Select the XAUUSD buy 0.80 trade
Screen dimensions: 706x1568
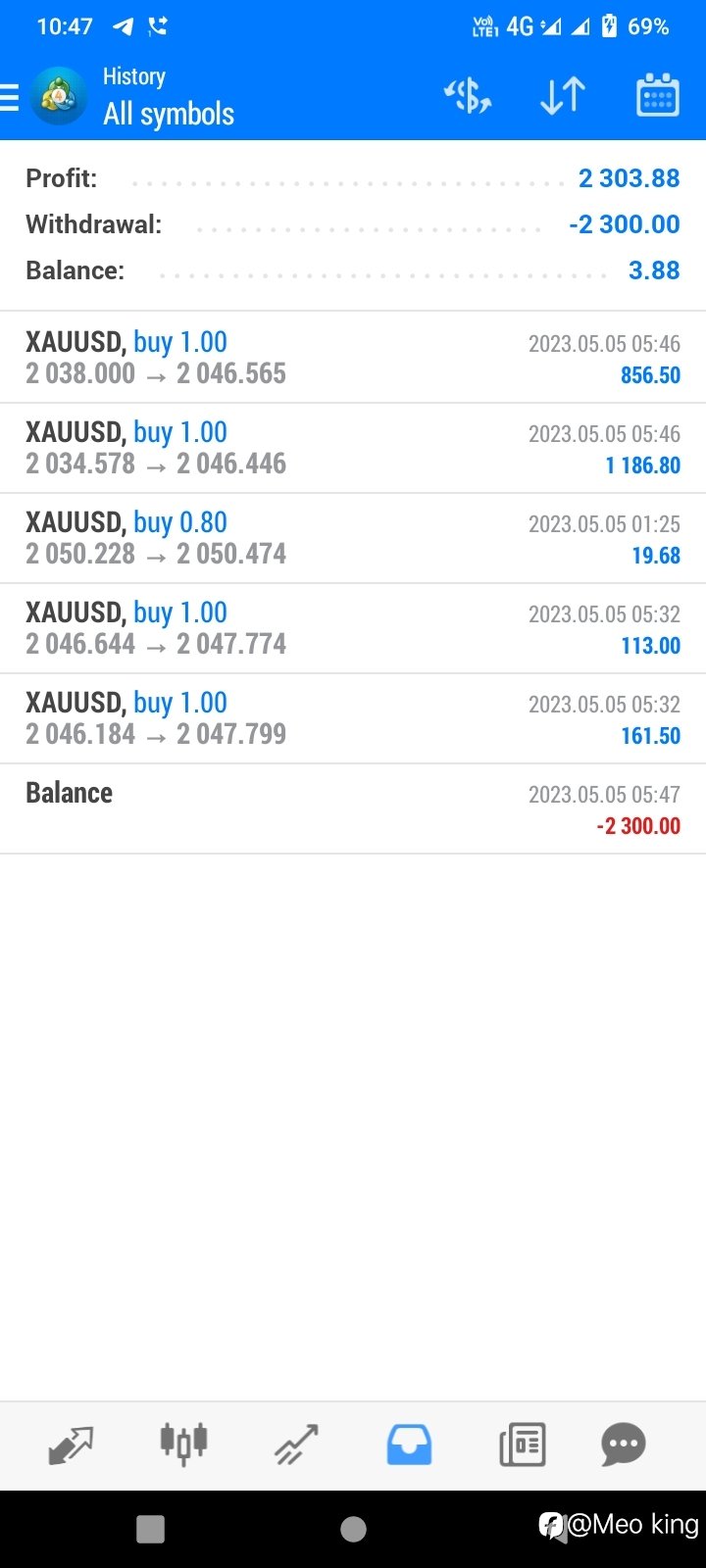click(353, 538)
